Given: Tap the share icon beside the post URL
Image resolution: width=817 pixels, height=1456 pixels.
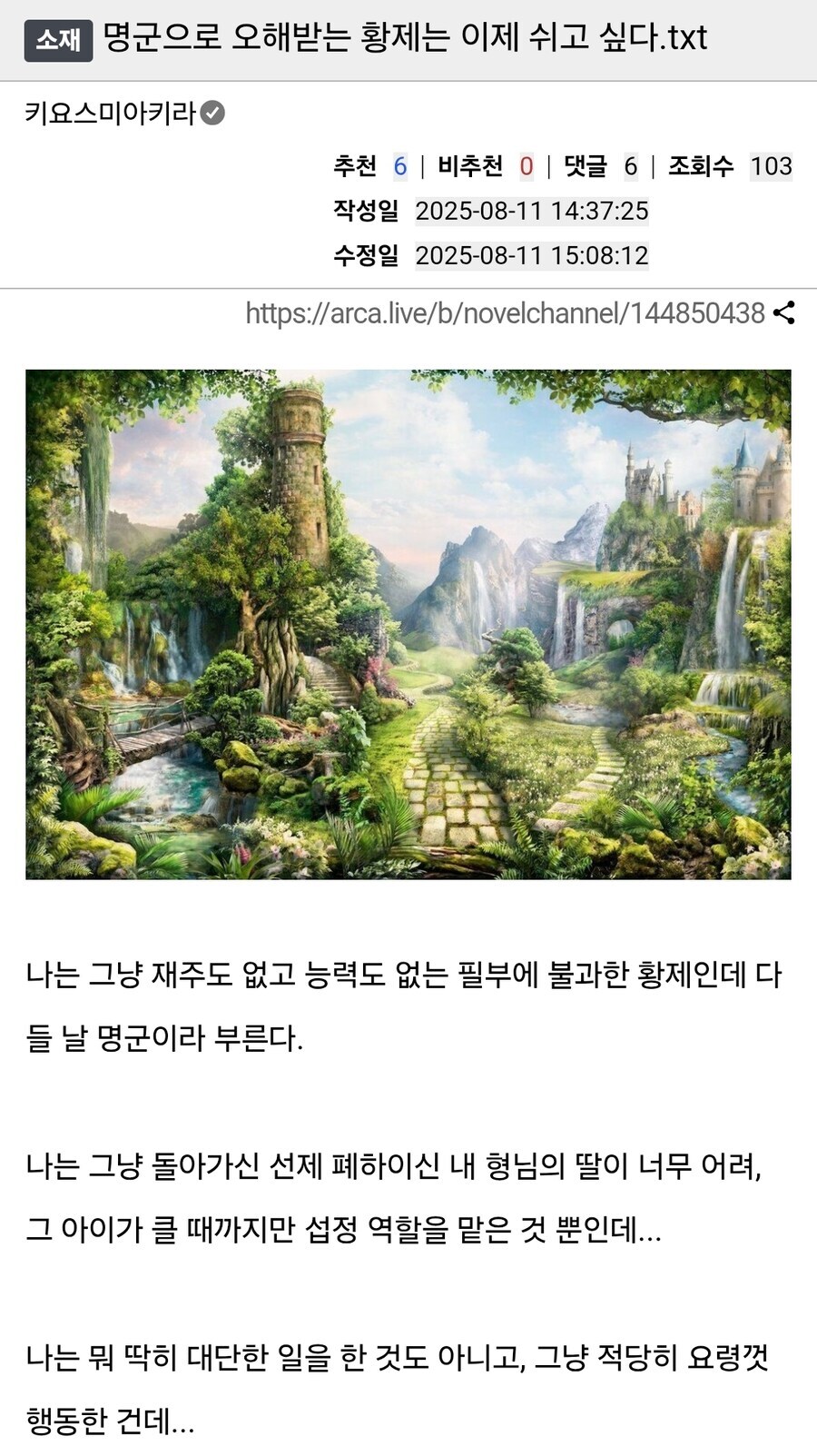Looking at the screenshot, I should (784, 313).
